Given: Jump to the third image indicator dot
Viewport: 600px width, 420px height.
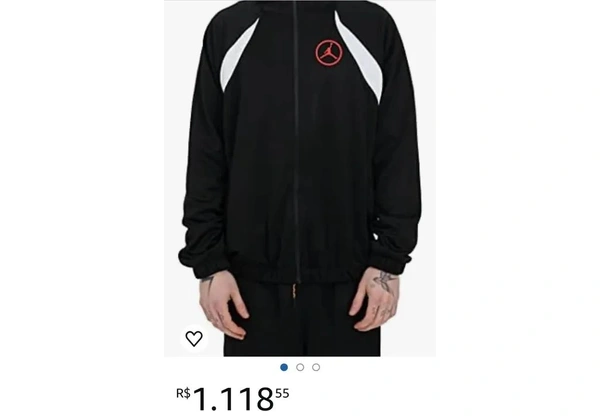Looking at the screenshot, I should (x=316, y=367).
